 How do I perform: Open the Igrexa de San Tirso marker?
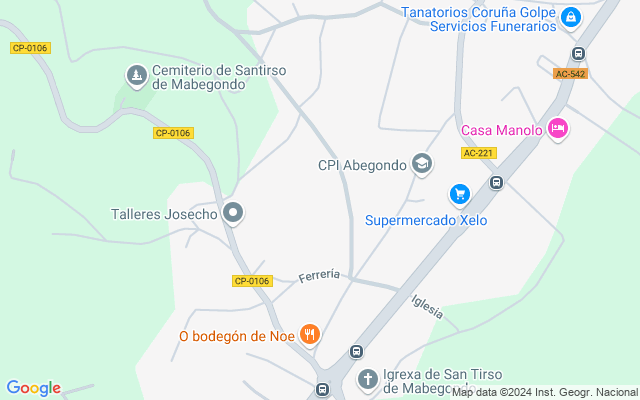(367, 380)
